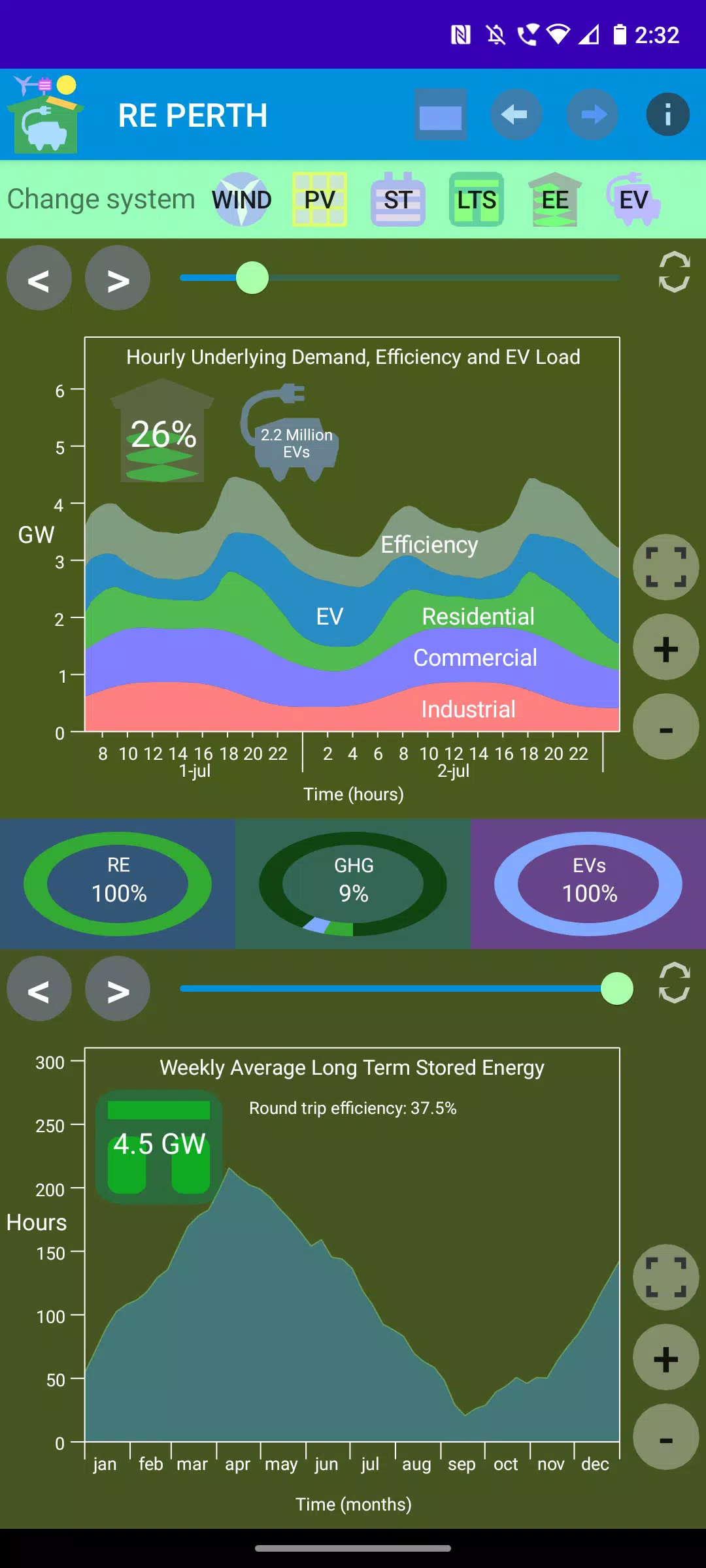Go forward with the right arrow in the app bar
This screenshot has width=706, height=1568.
pyautogui.click(x=592, y=115)
